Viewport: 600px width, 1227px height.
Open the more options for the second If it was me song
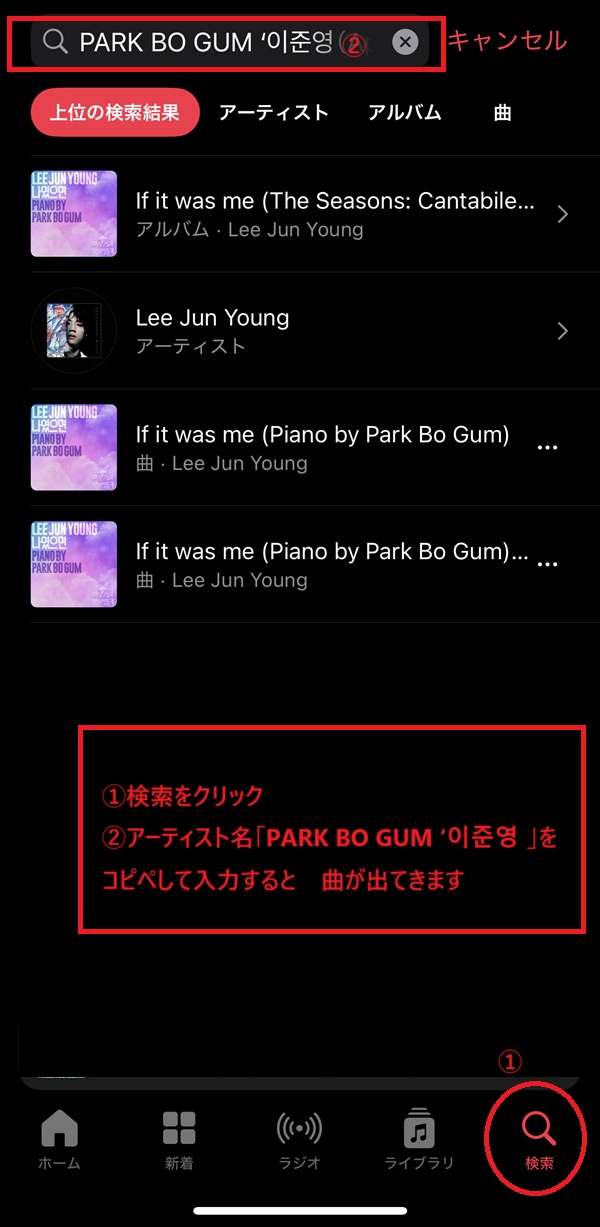tap(547, 564)
